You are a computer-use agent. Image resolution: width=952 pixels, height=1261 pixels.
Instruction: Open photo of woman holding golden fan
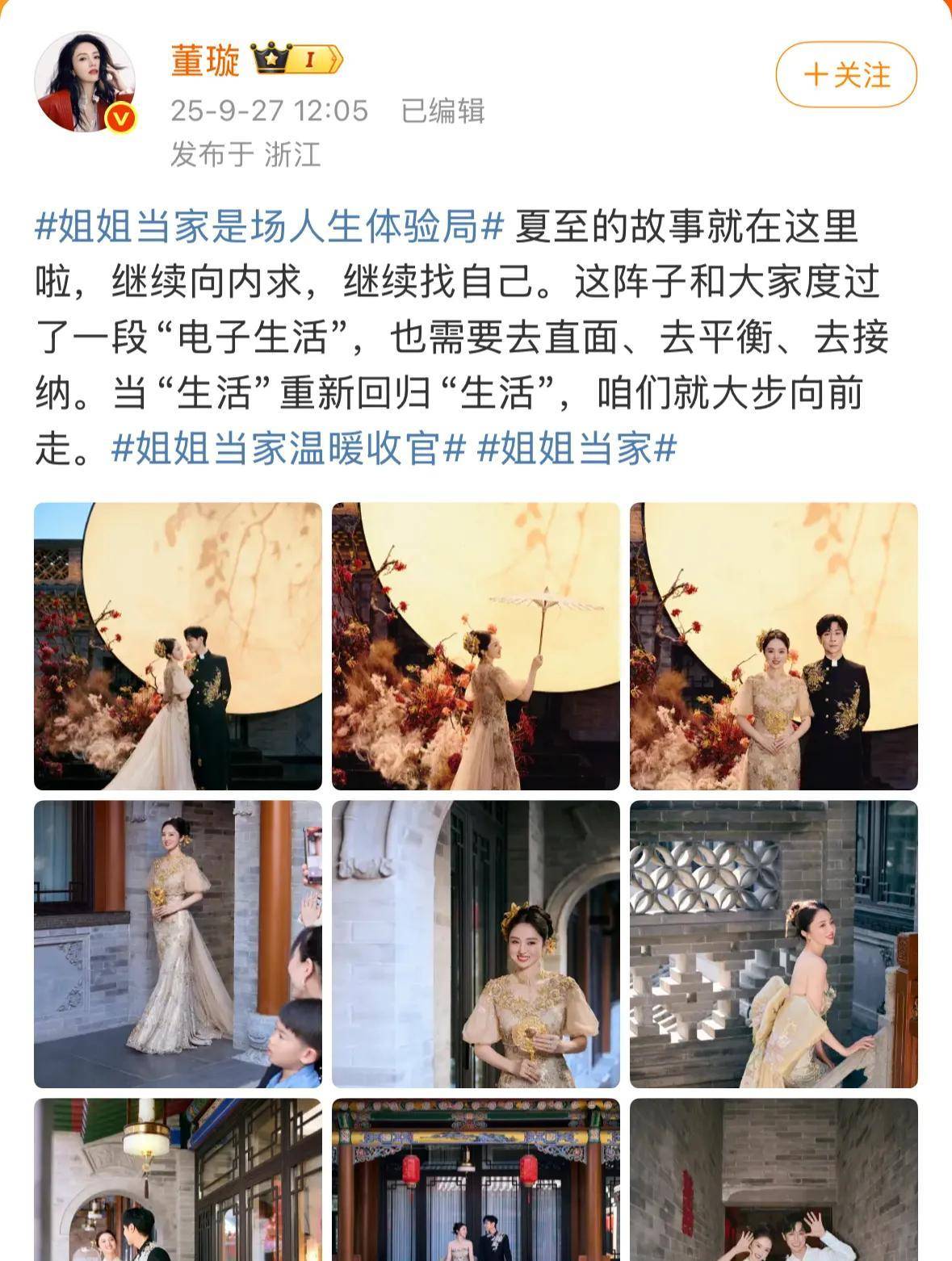pos(476,944)
